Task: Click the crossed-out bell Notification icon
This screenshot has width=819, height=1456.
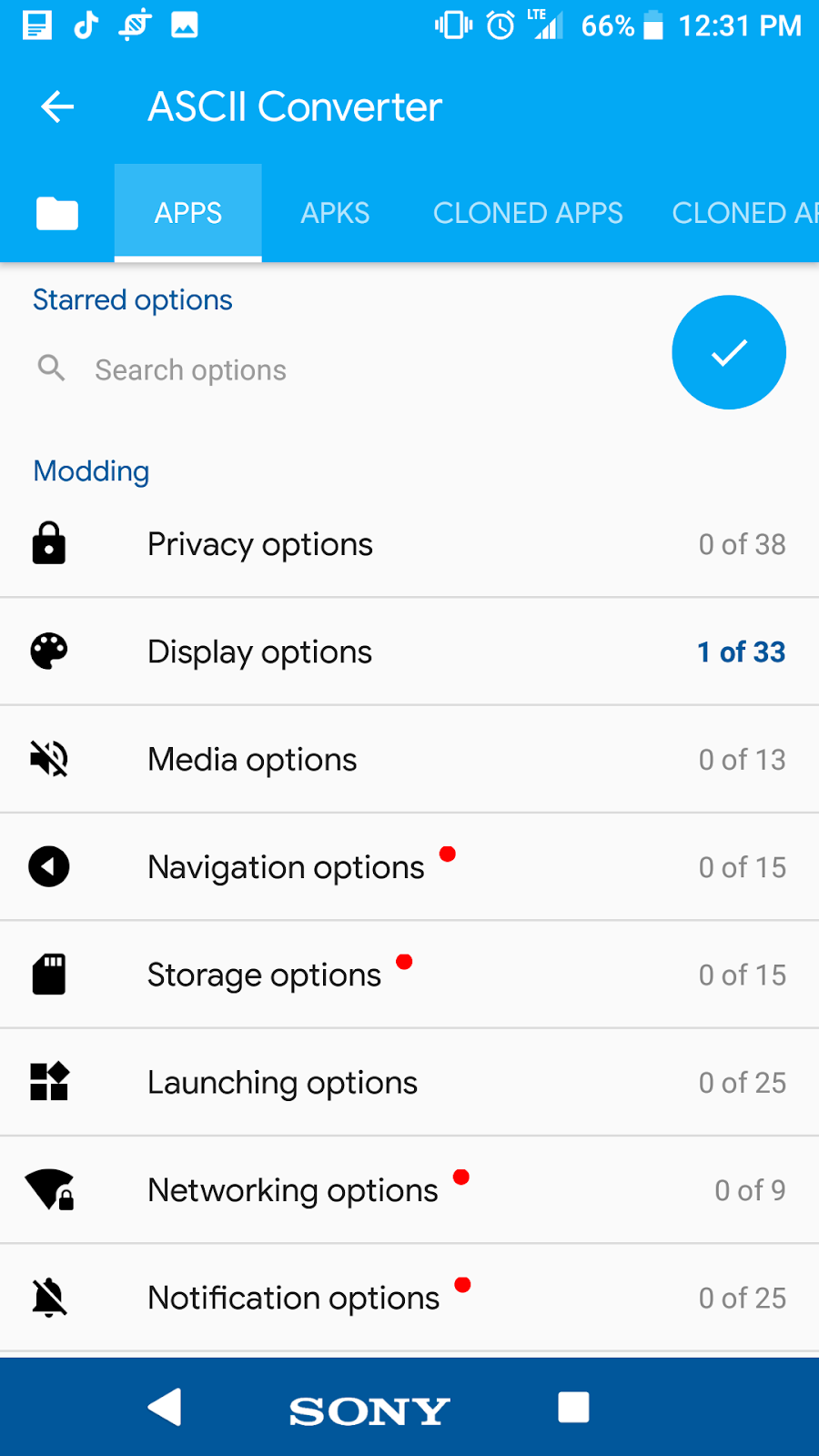Action: [x=49, y=1298]
